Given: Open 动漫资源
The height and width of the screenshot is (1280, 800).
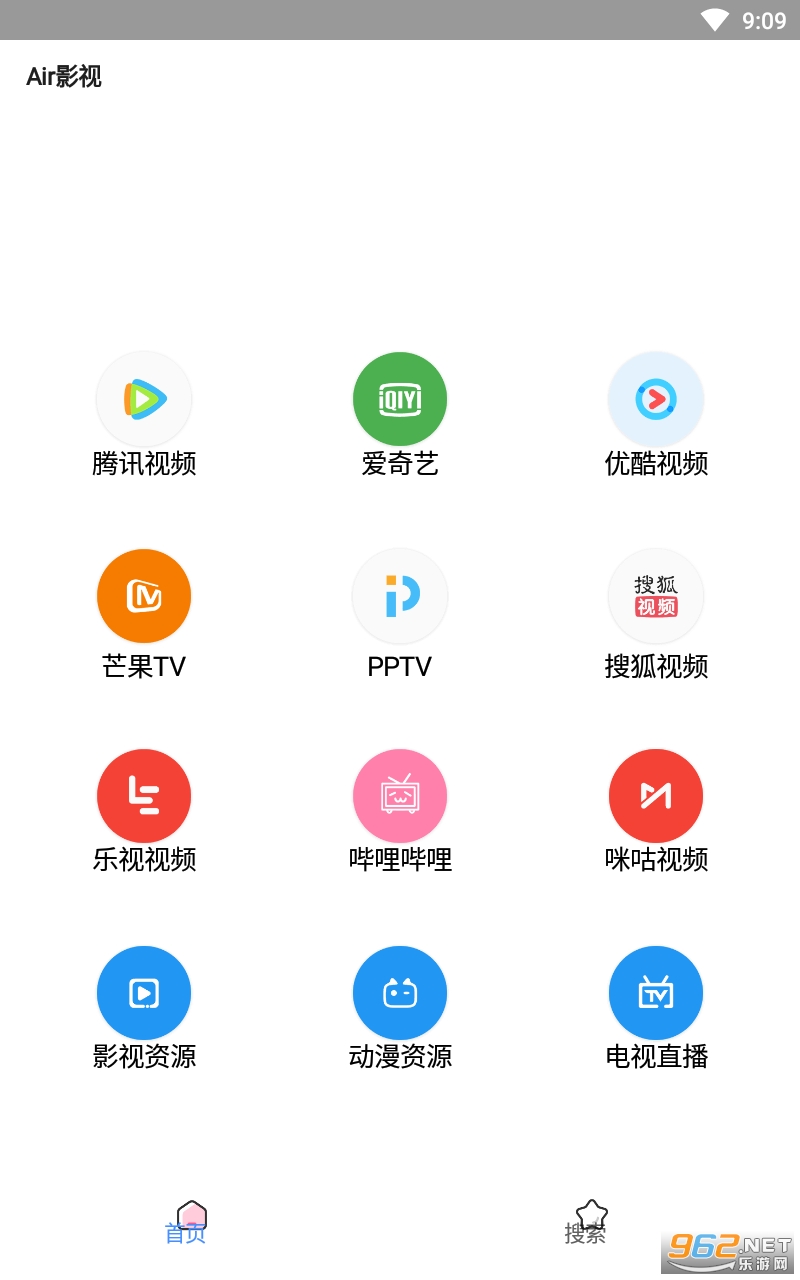Looking at the screenshot, I should [400, 993].
